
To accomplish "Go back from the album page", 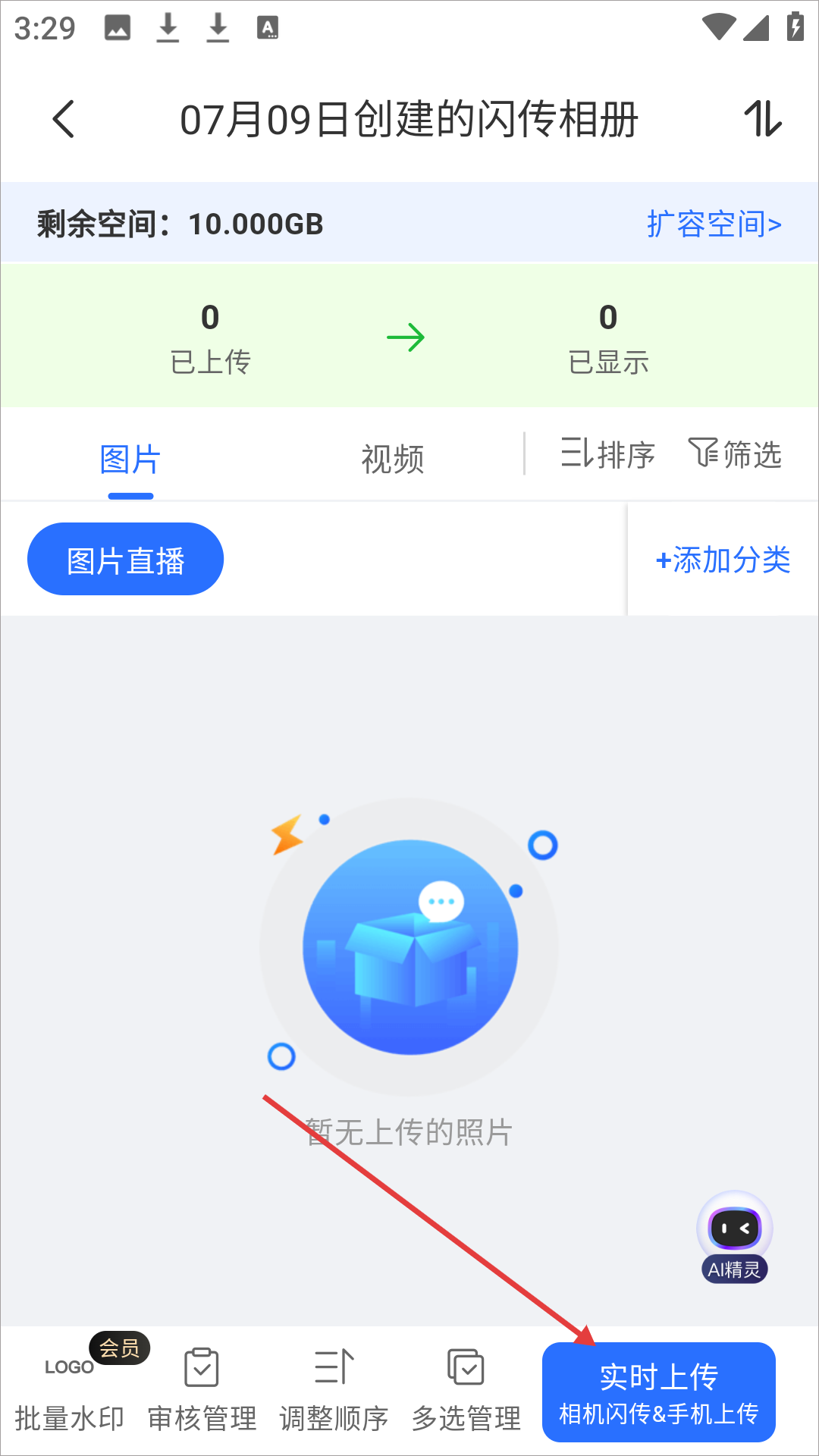I will (64, 119).
